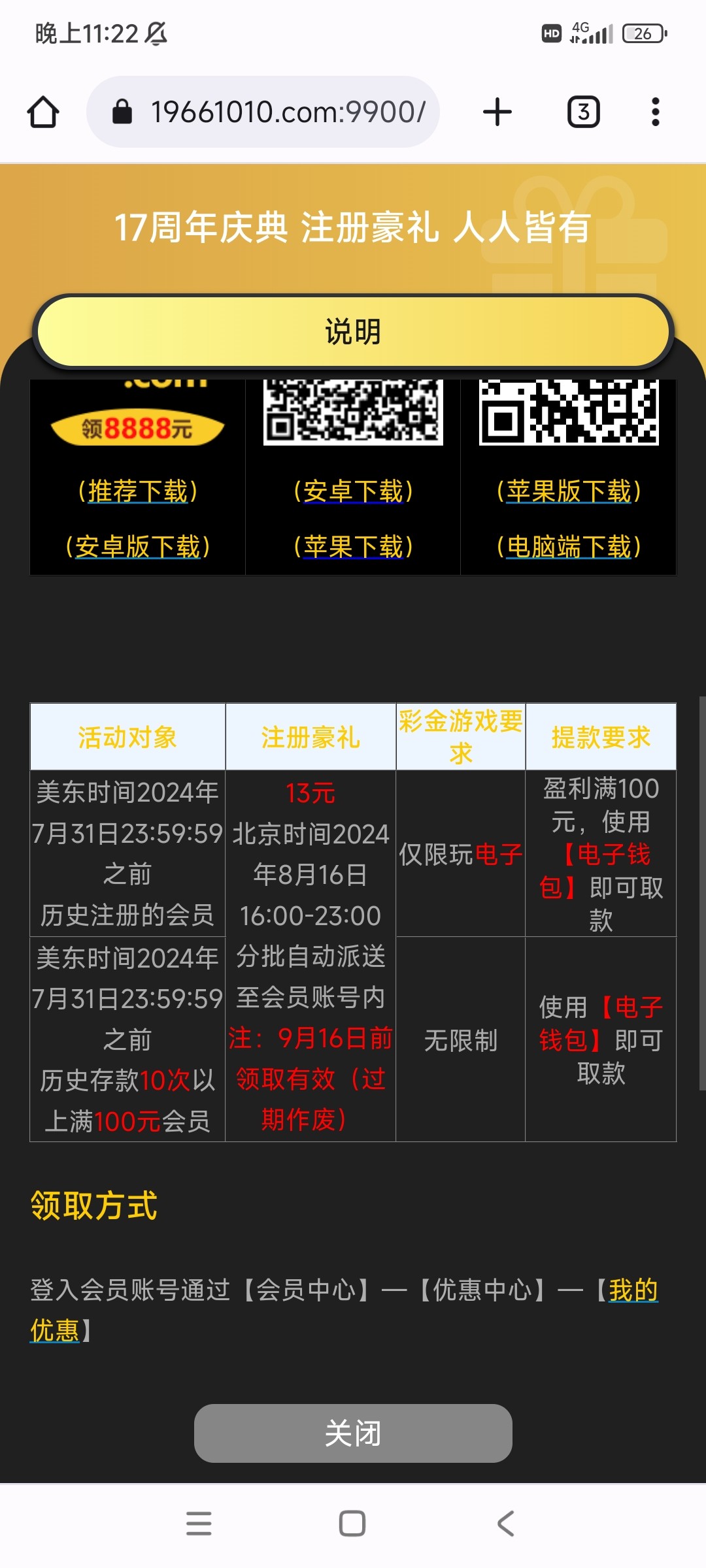Open the tab switcher showing 3 tabs
The width and height of the screenshot is (706, 1568).
(582, 111)
